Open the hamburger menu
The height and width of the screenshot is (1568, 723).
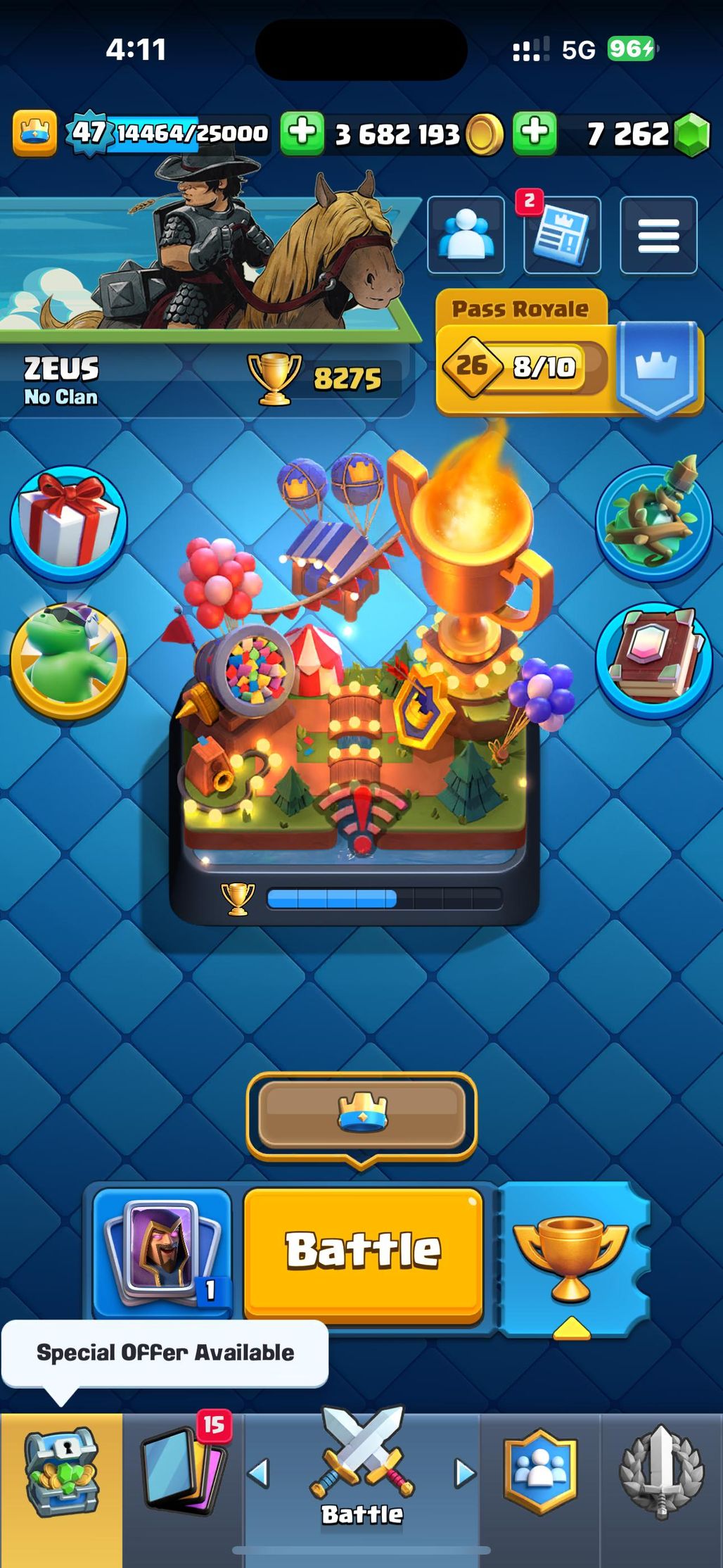click(x=658, y=235)
